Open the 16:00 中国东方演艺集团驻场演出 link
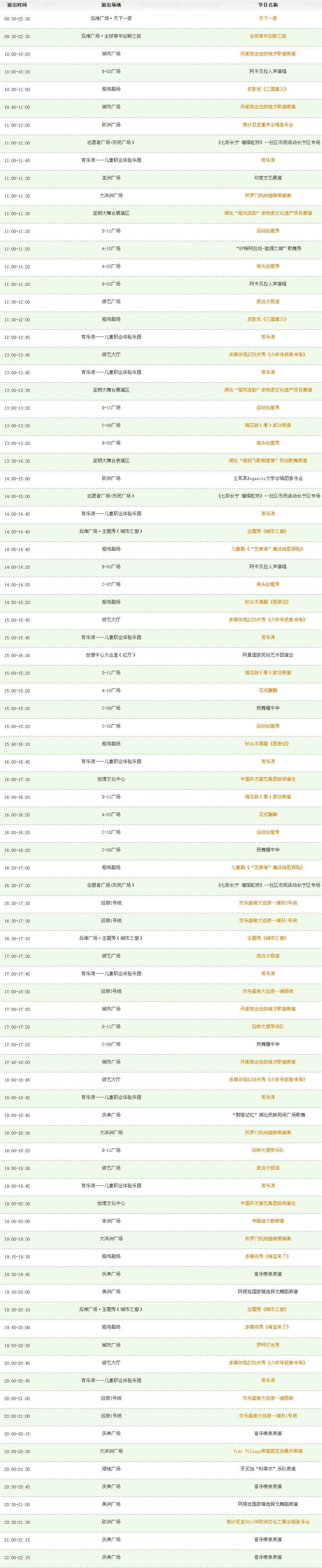322x1568 pixels. point(268,779)
